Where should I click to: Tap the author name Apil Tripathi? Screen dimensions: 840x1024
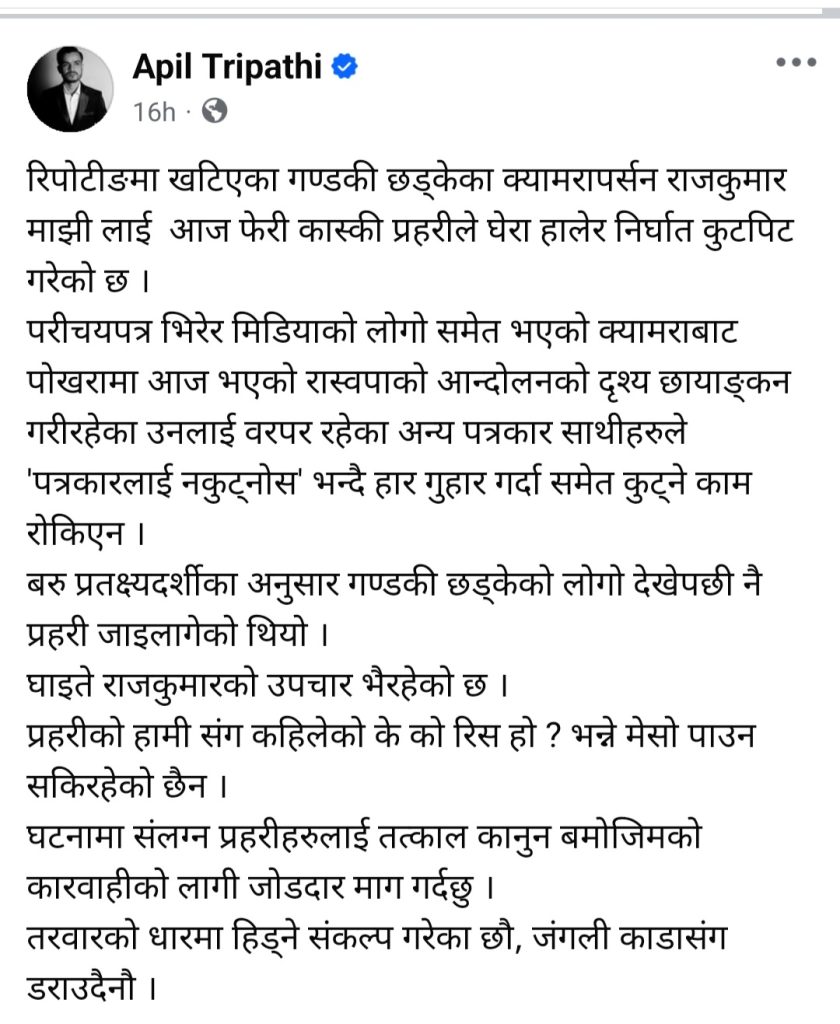tap(229, 67)
